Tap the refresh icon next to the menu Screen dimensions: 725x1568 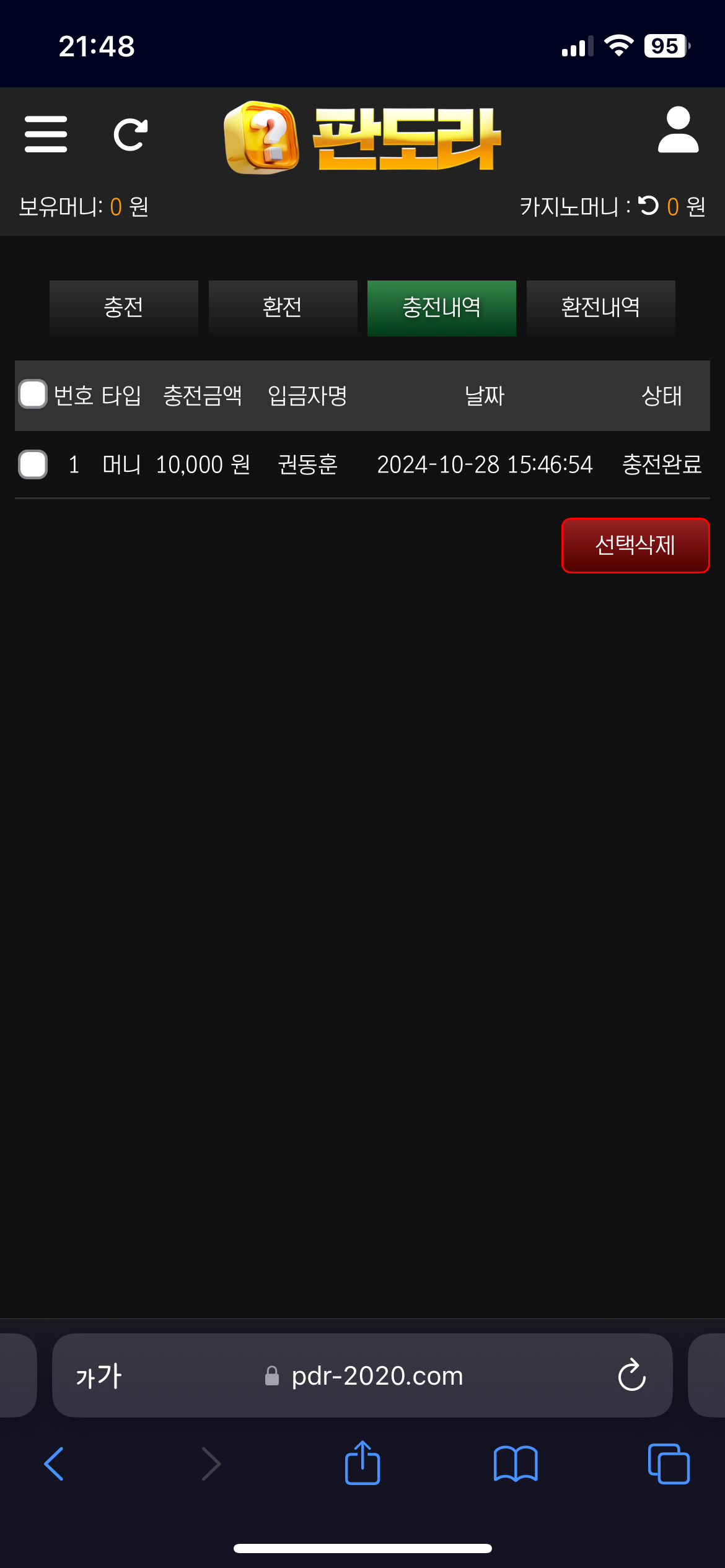pos(131,134)
